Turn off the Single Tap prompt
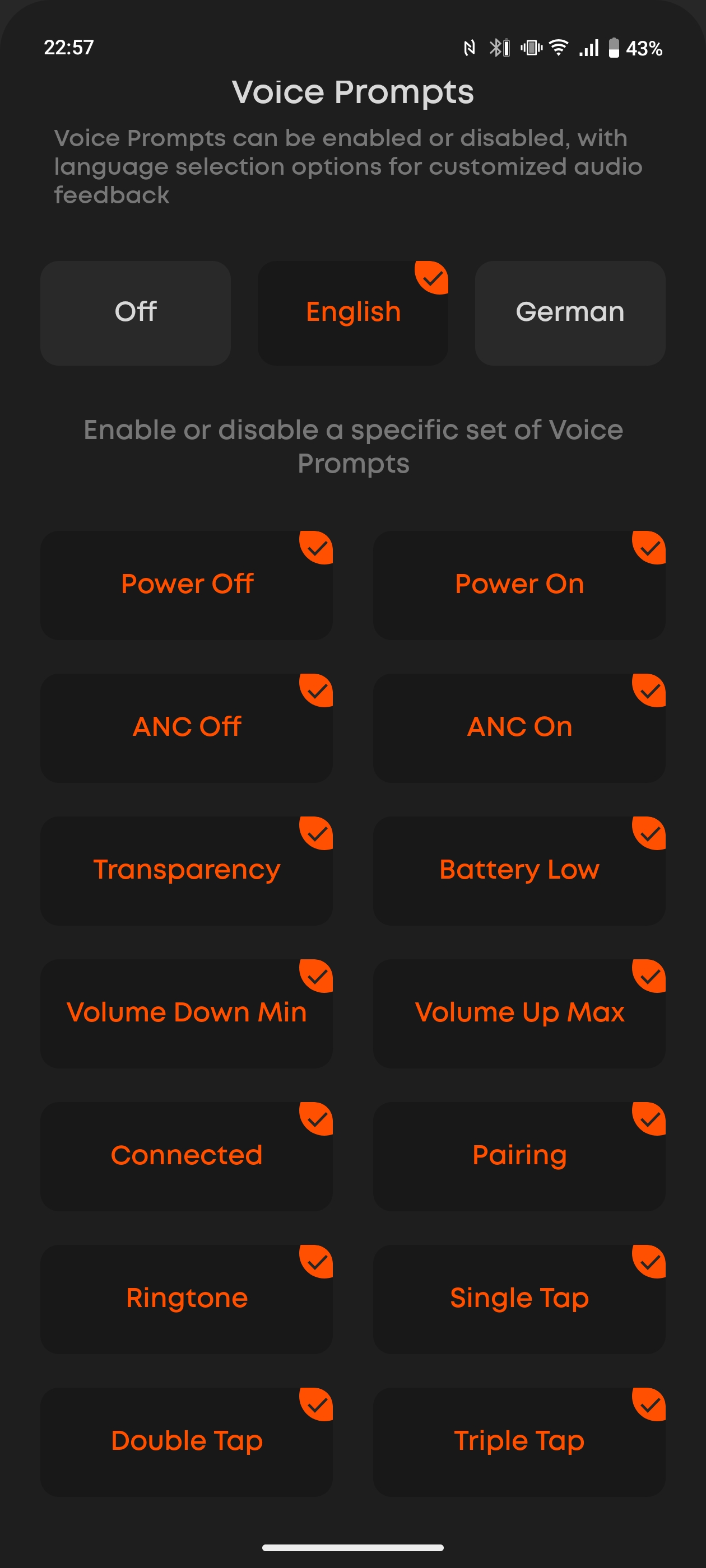Image resolution: width=706 pixels, height=1568 pixels. tap(519, 1299)
